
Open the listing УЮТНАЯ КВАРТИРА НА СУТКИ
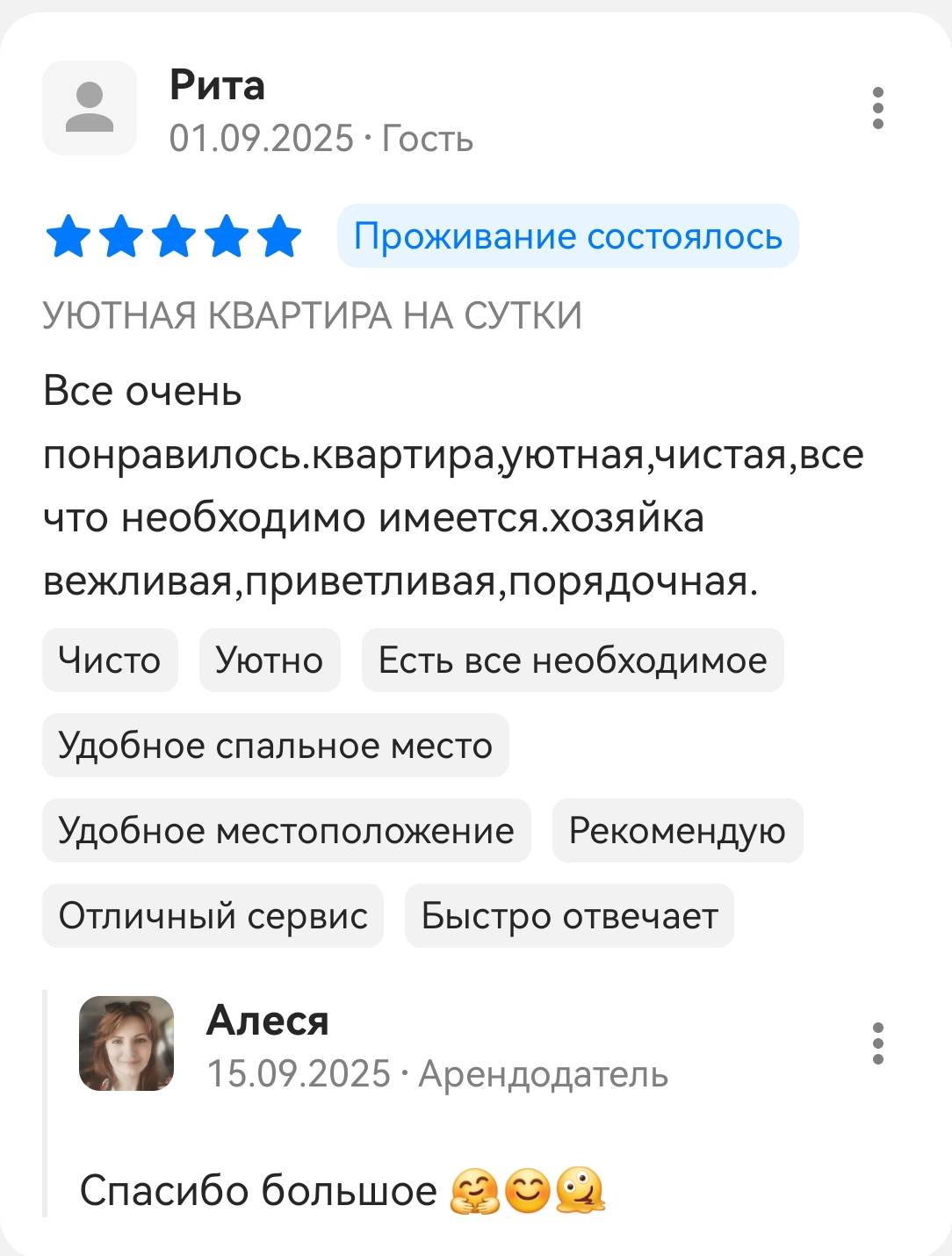tap(312, 315)
